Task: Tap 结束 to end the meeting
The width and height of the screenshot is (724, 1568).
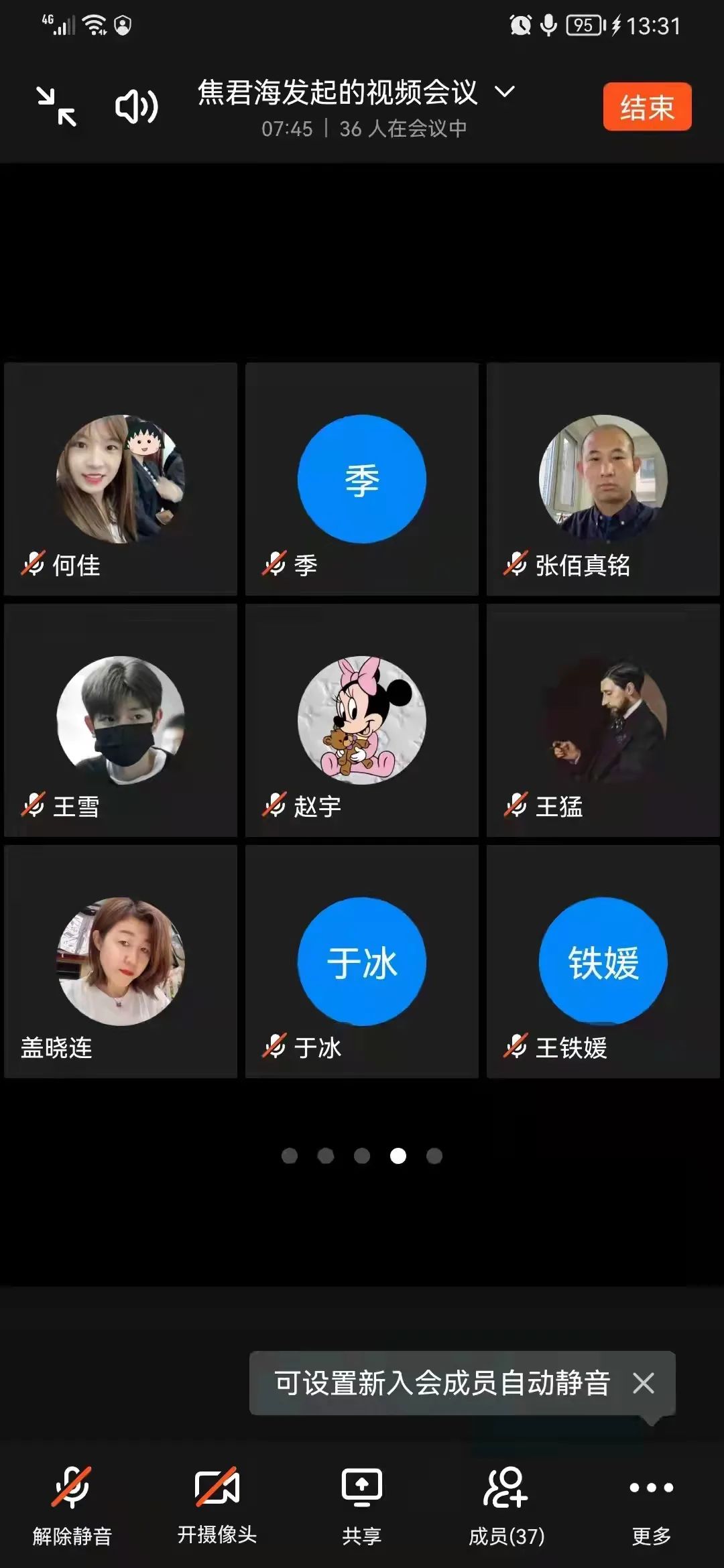Action: click(x=647, y=107)
